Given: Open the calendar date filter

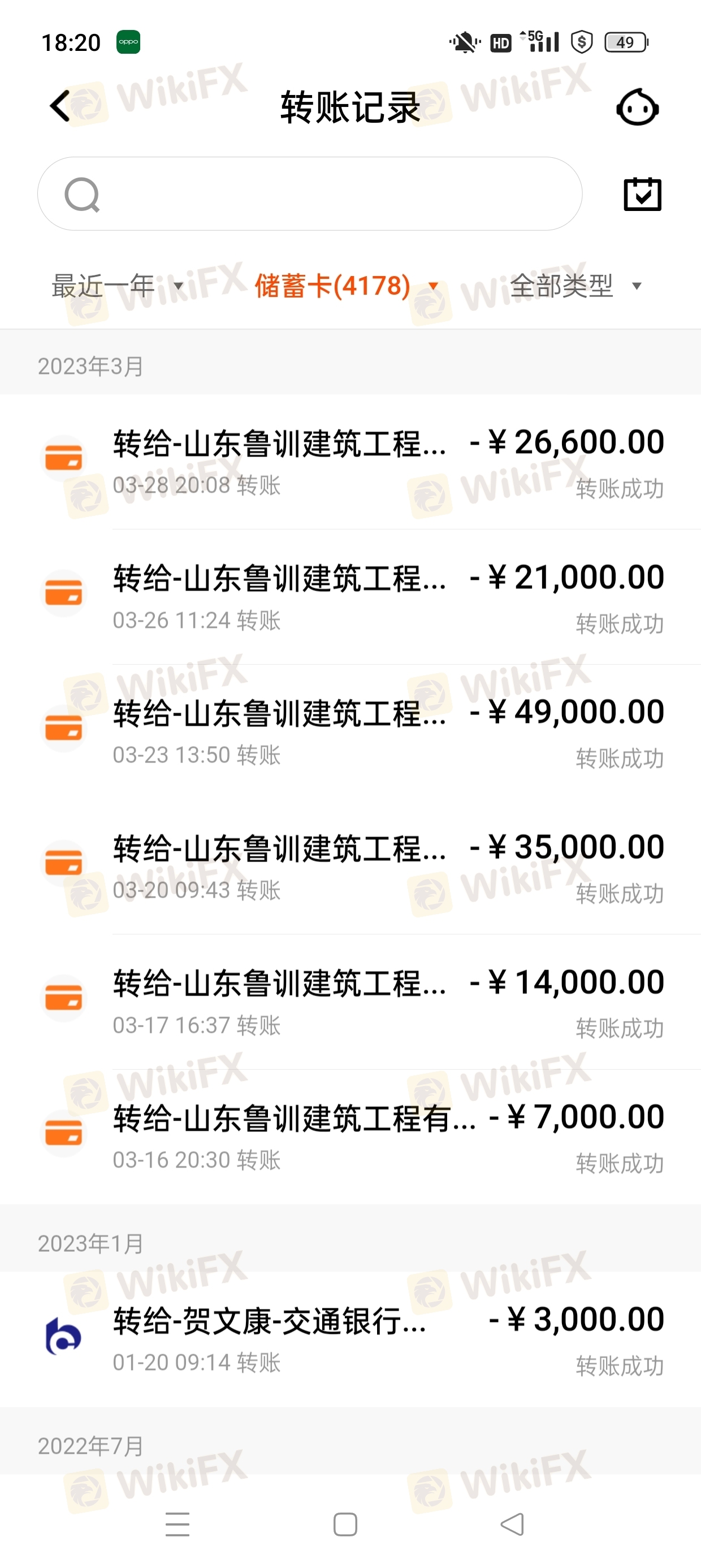Looking at the screenshot, I should [x=642, y=195].
